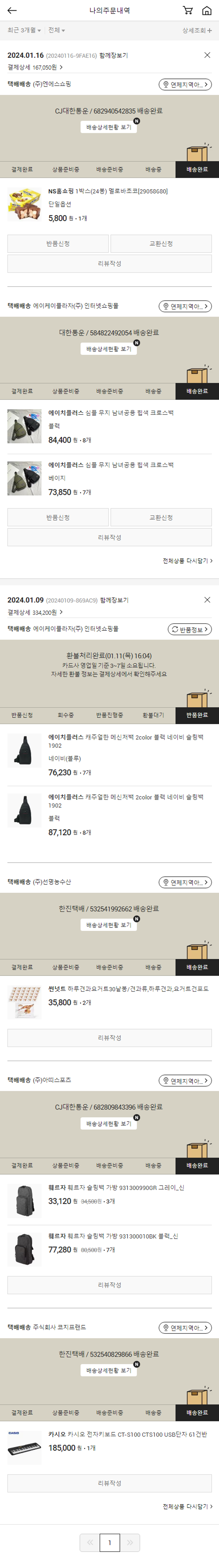Open payment details for 167,050원
The image size is (219, 1568).
click(35, 67)
